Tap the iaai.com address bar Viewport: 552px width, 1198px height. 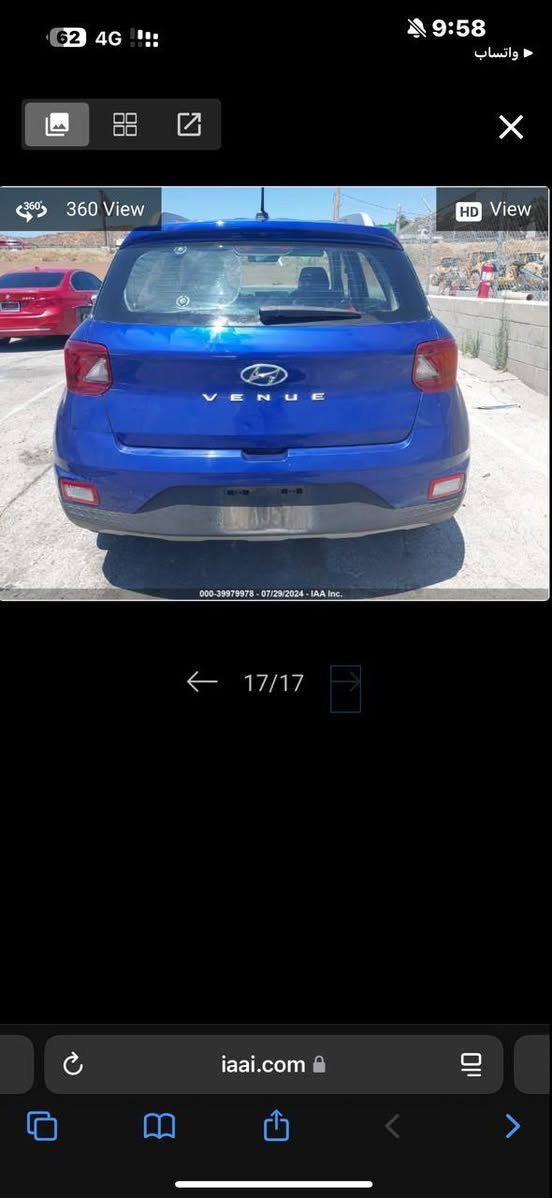coord(274,1064)
